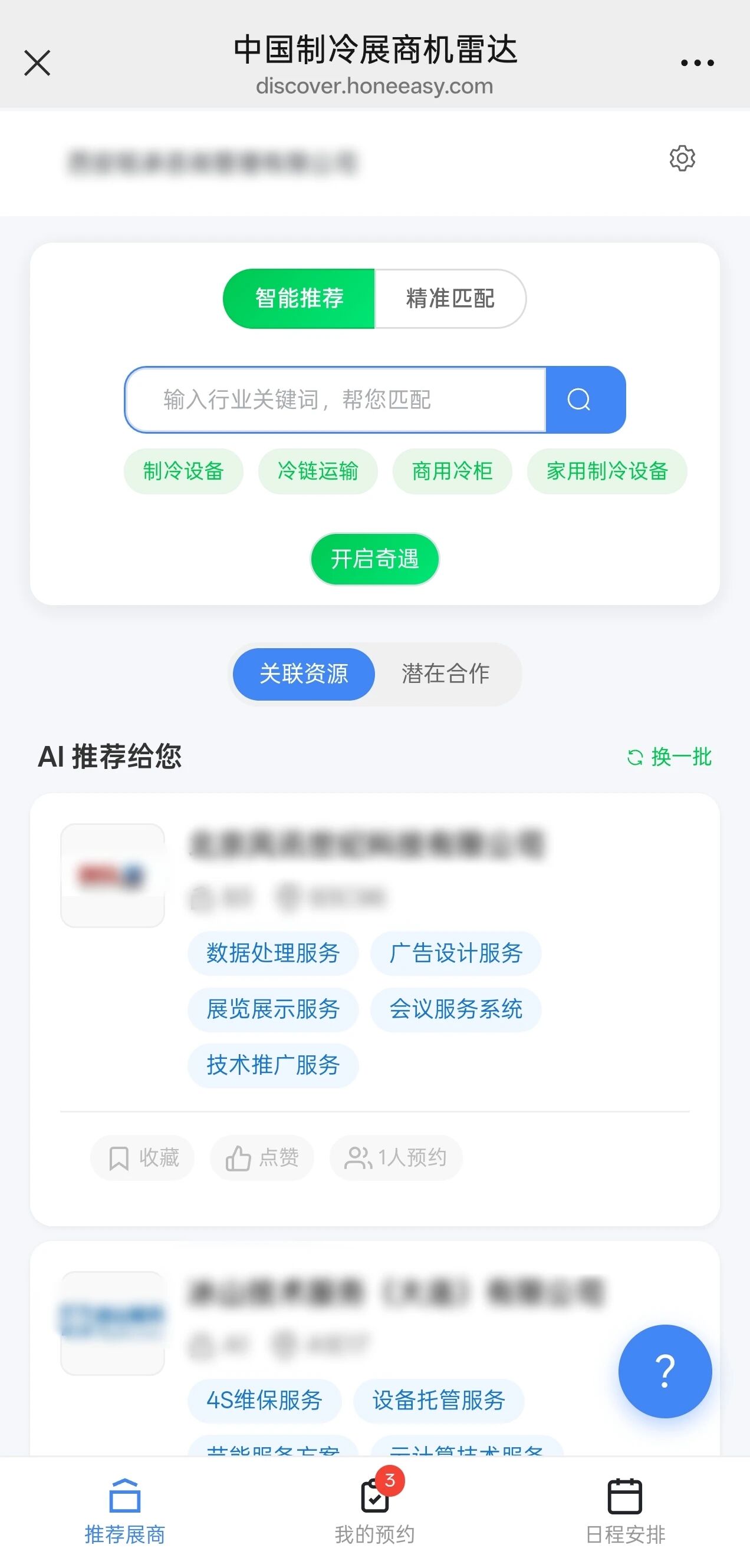The height and width of the screenshot is (1568, 750).
Task: Open the three-dot more options menu
Action: pyautogui.click(x=697, y=62)
